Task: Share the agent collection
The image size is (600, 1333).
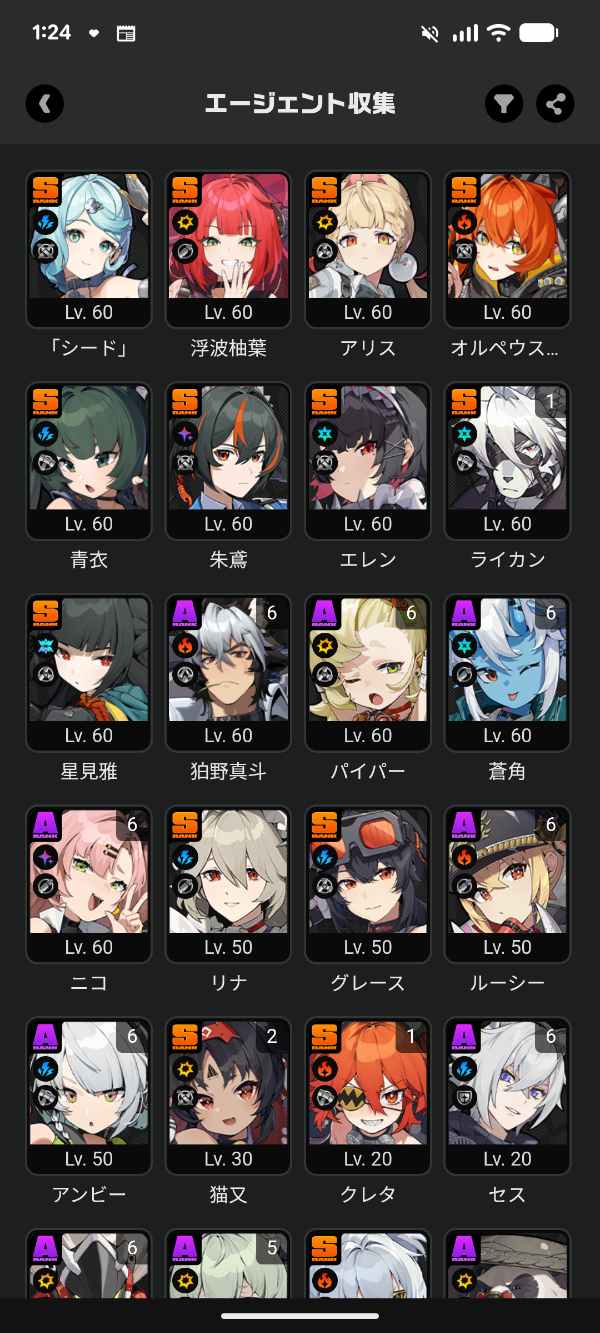Action: [555, 103]
